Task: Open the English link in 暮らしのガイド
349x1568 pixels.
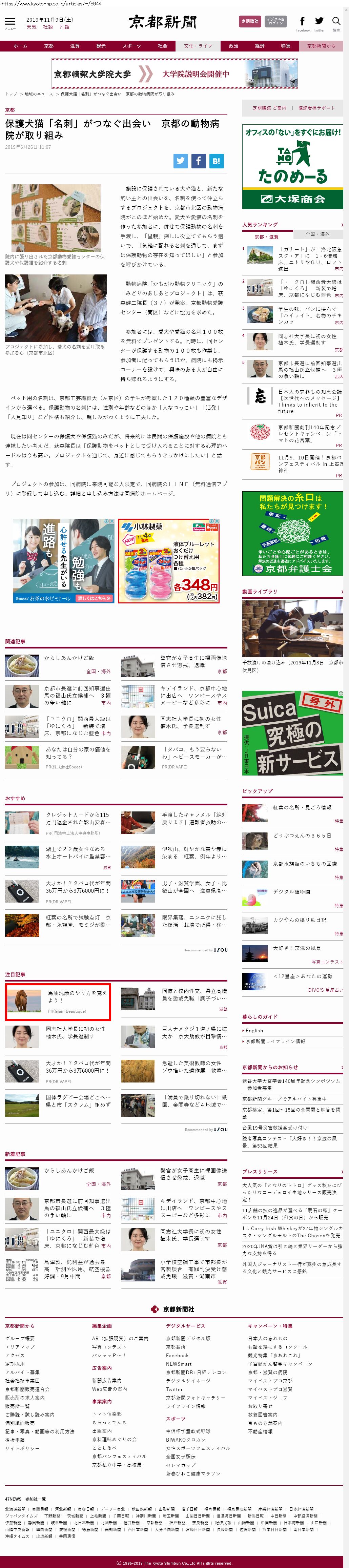Action: coord(254,1031)
